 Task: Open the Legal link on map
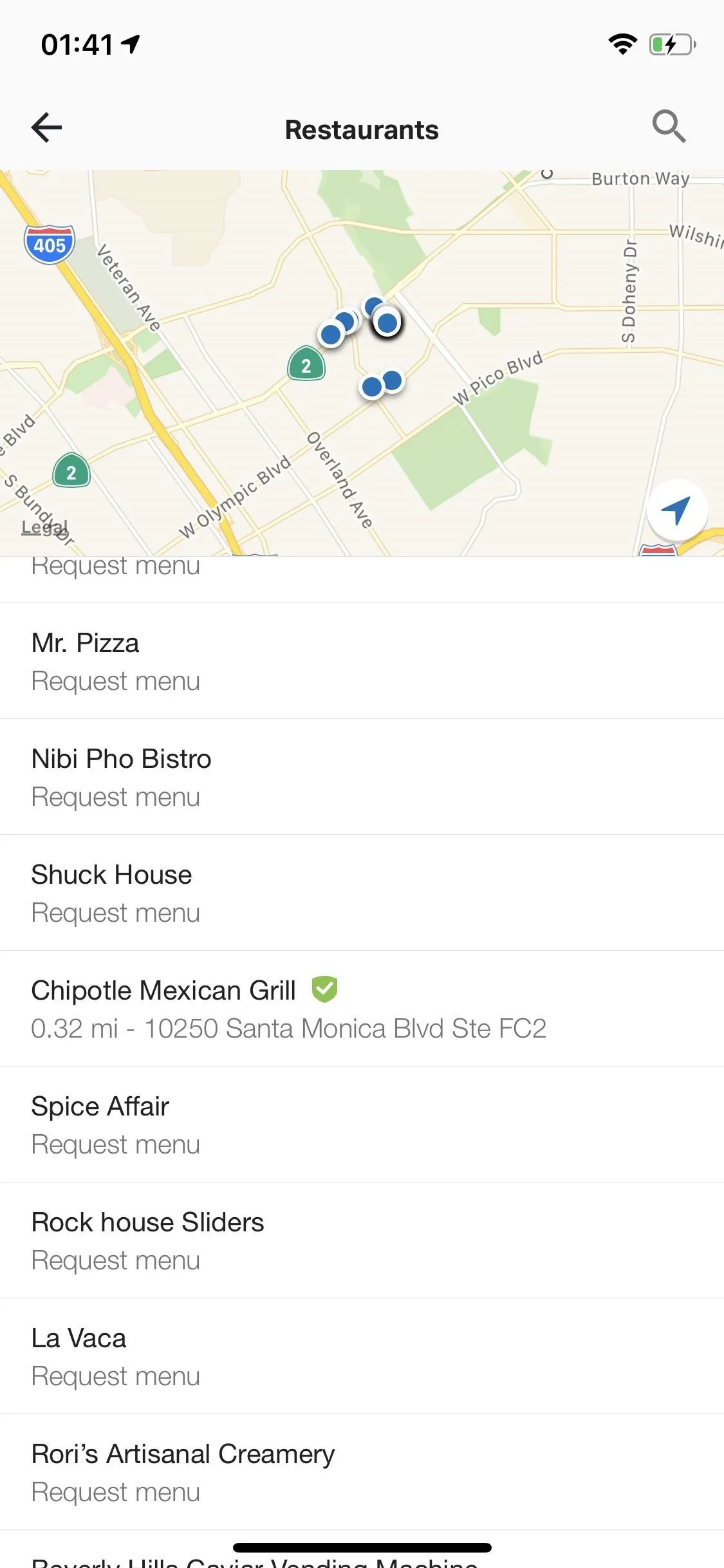coord(44,528)
